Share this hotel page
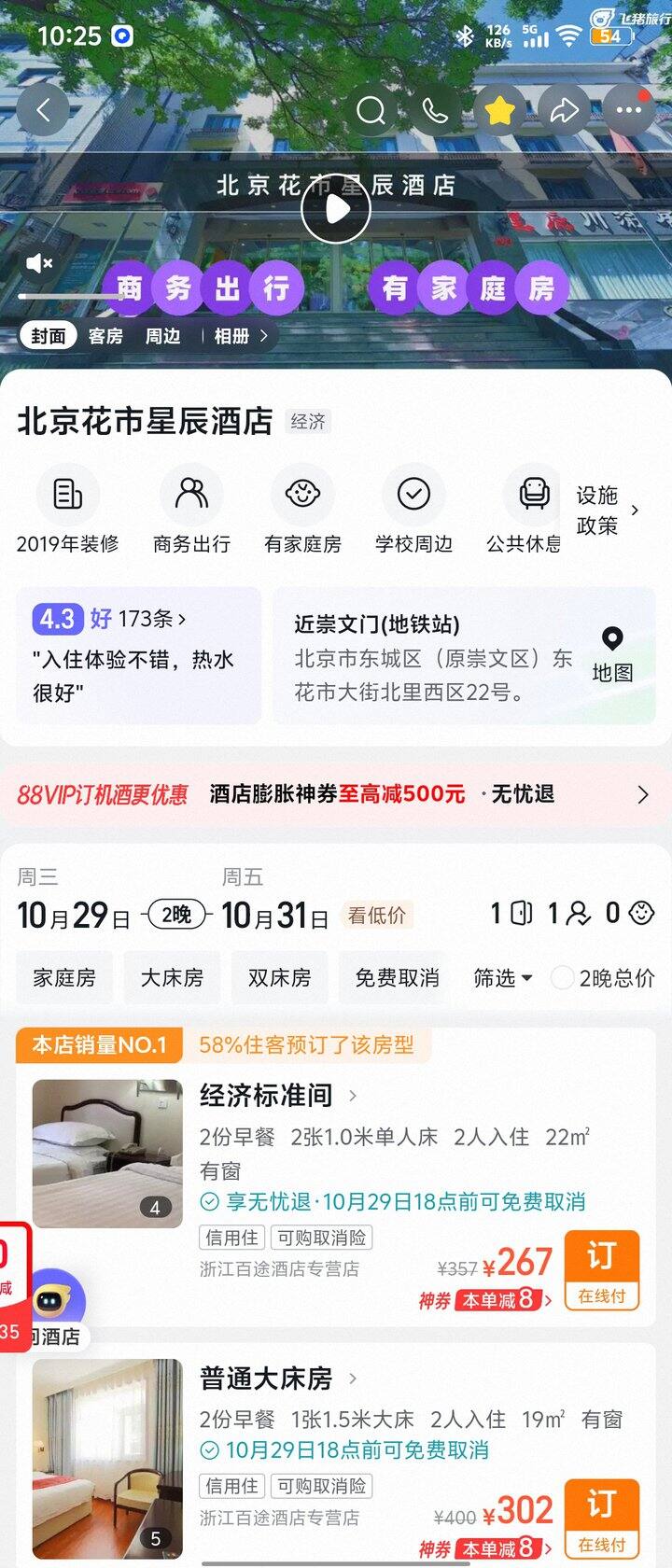This screenshot has width=672, height=1568. point(564,111)
